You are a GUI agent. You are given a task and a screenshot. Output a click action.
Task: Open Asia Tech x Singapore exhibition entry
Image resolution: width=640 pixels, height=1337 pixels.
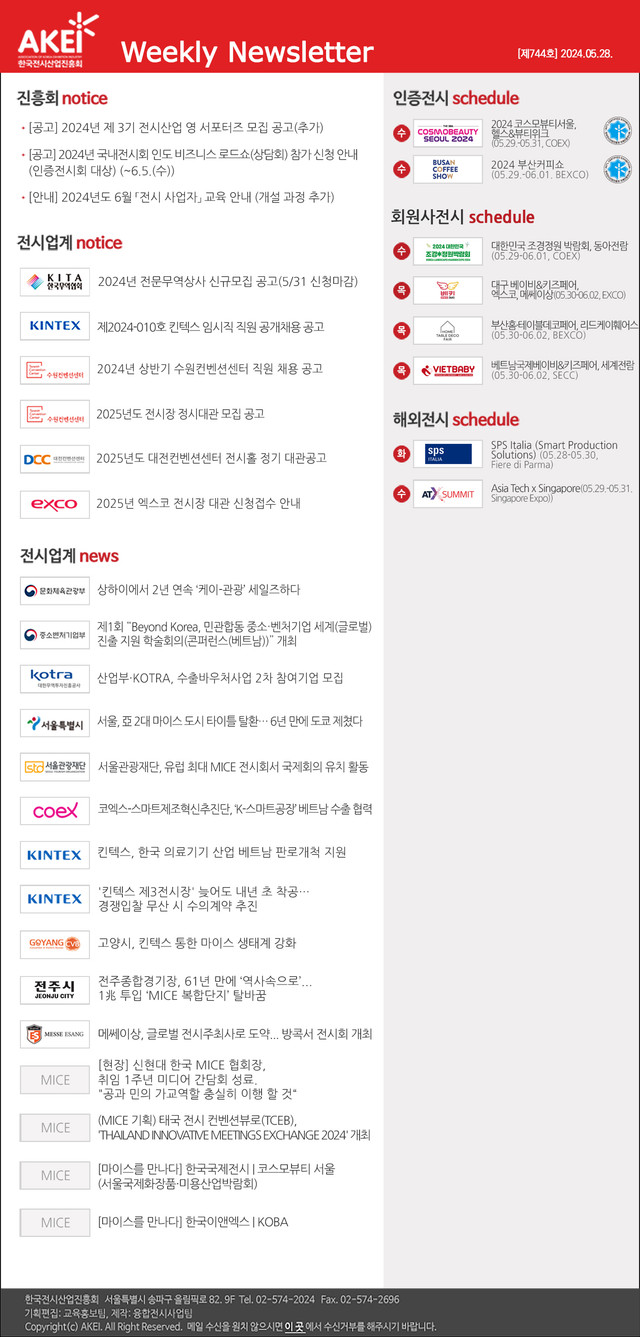[562, 493]
